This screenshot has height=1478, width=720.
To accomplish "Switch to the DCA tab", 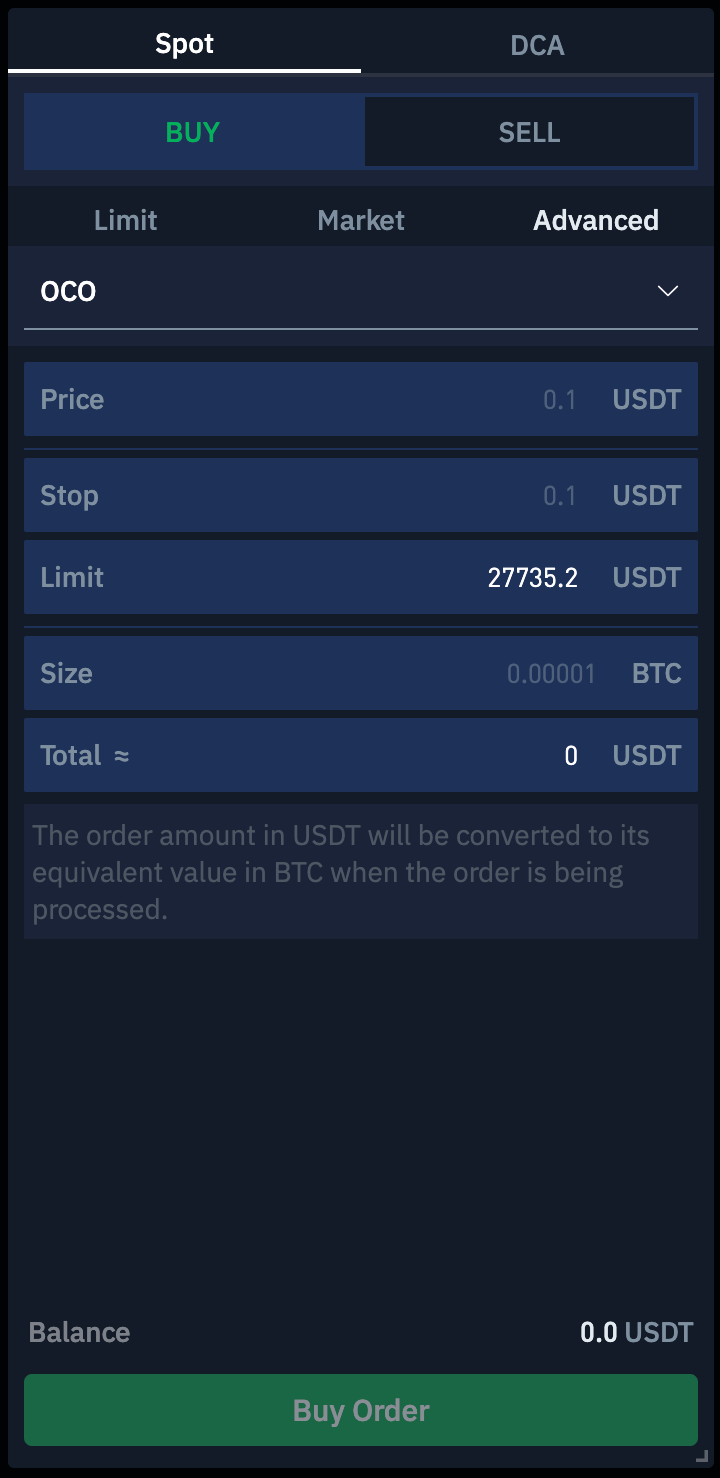I will [x=537, y=45].
